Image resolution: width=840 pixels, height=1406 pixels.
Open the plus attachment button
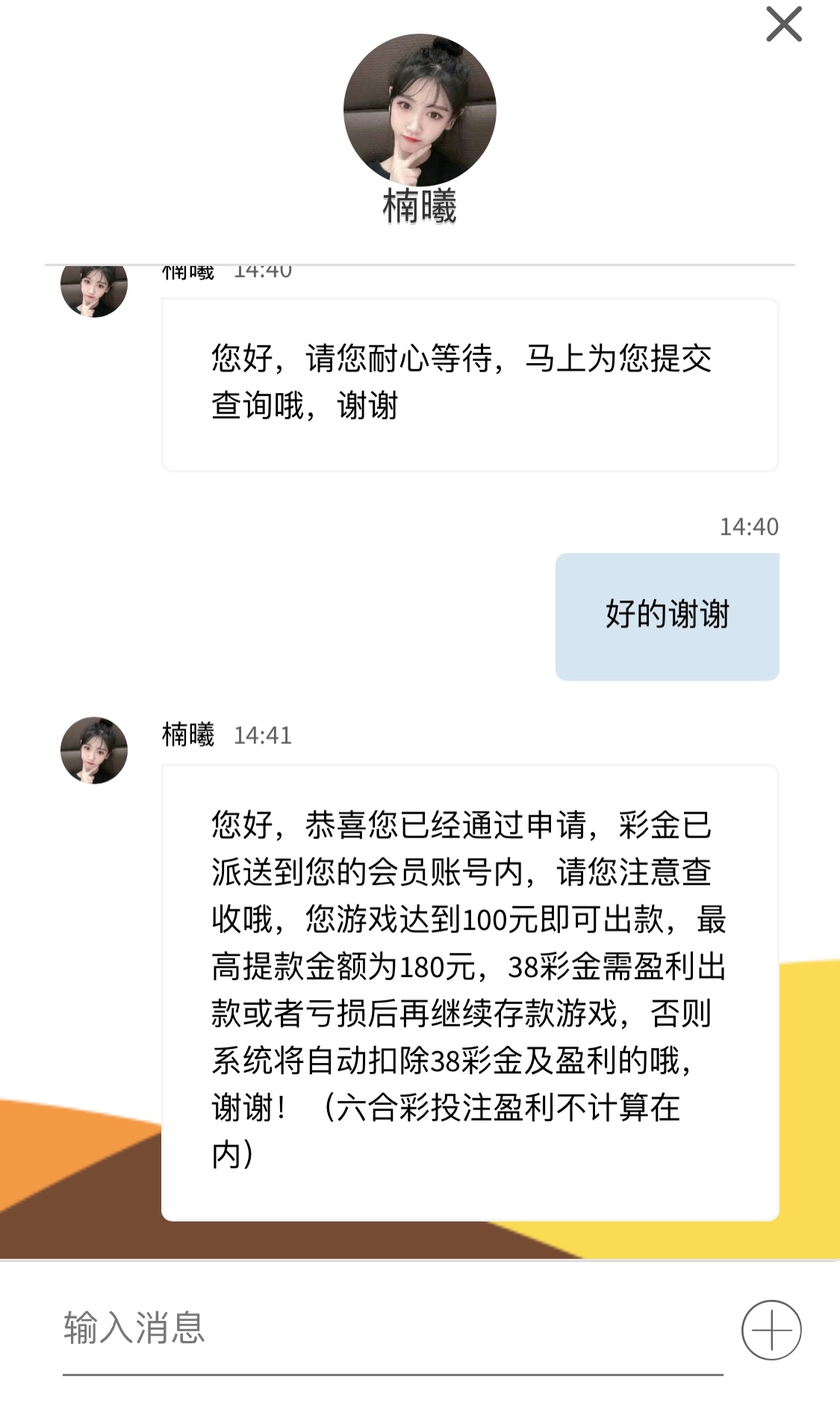(771, 1330)
